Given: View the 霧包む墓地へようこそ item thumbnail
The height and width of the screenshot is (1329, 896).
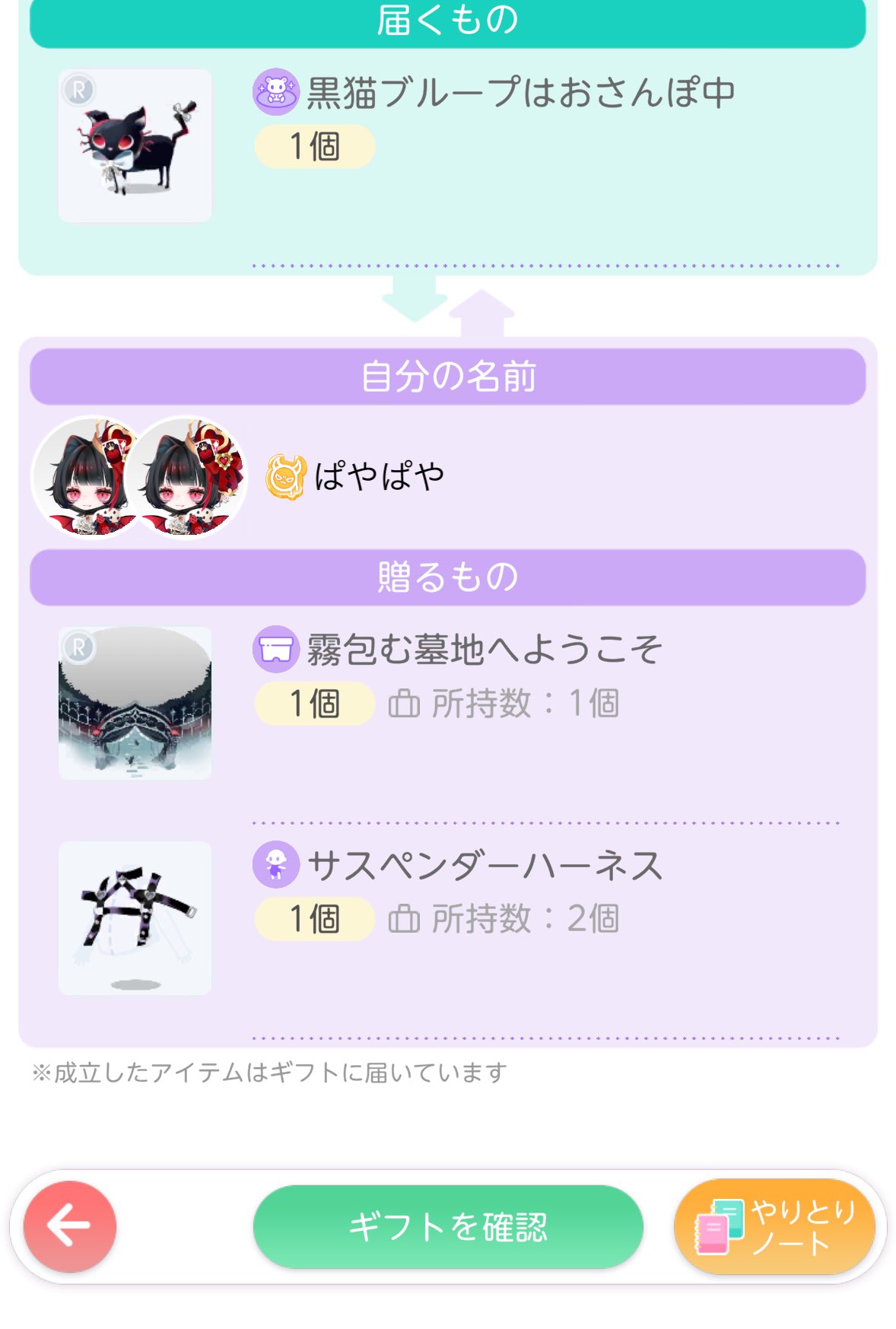Looking at the screenshot, I should [x=135, y=703].
